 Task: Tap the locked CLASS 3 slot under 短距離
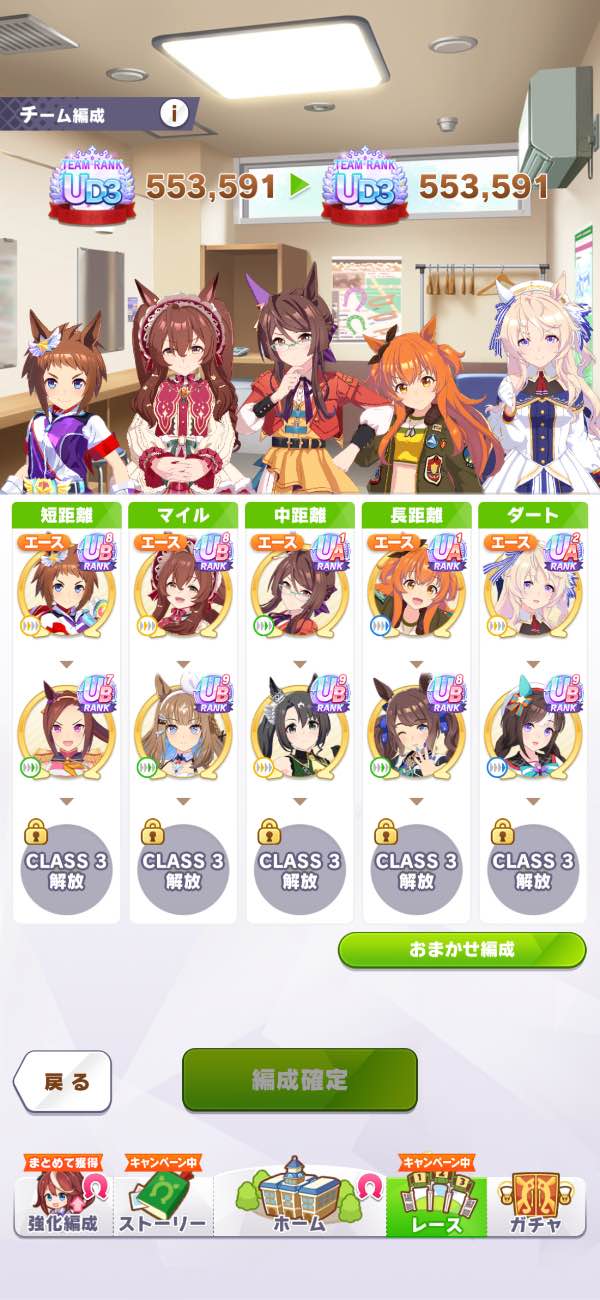click(67, 868)
